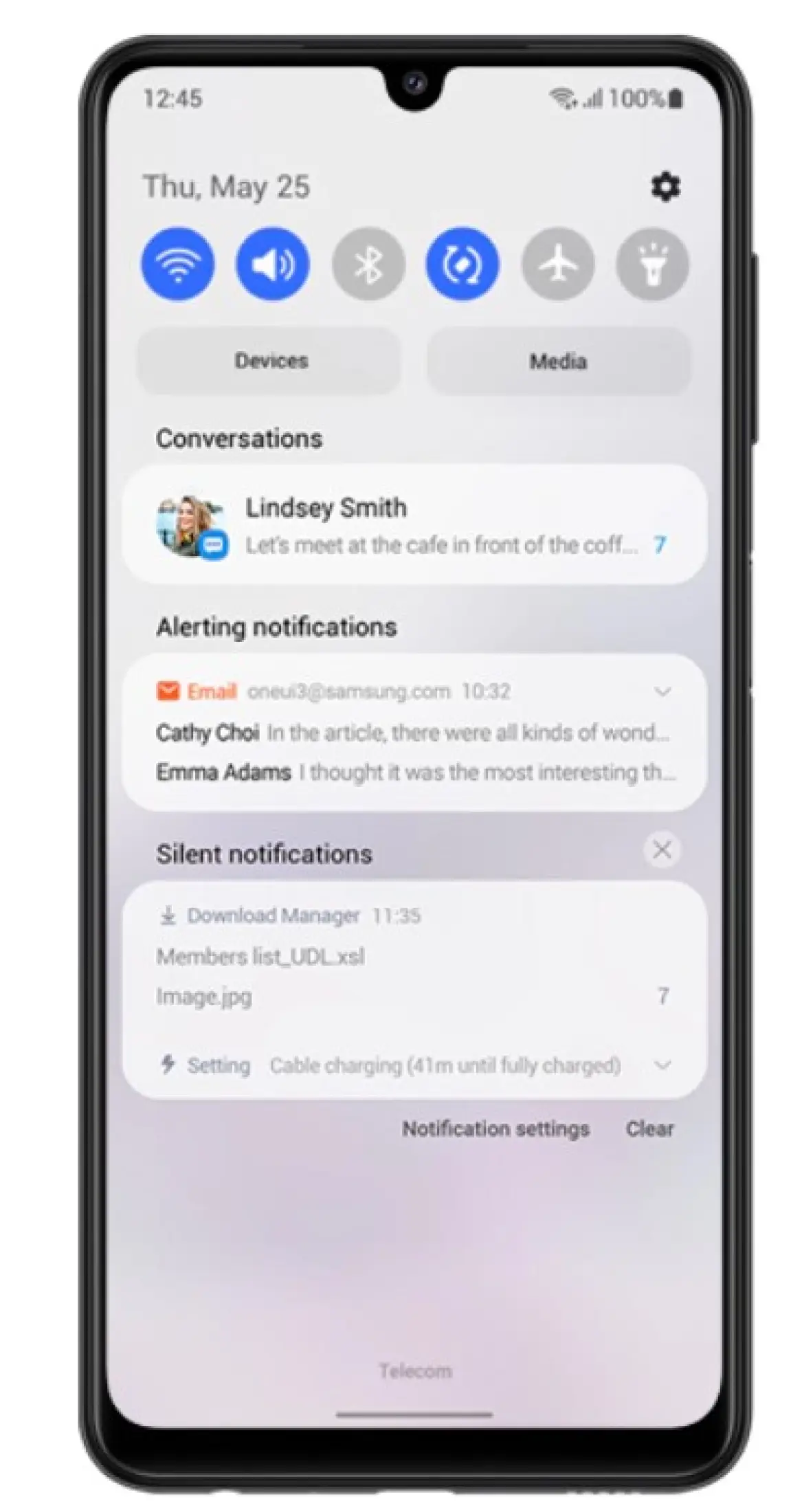Mute sound using the speaker toggle
The height and width of the screenshot is (1512, 804).
[x=273, y=265]
